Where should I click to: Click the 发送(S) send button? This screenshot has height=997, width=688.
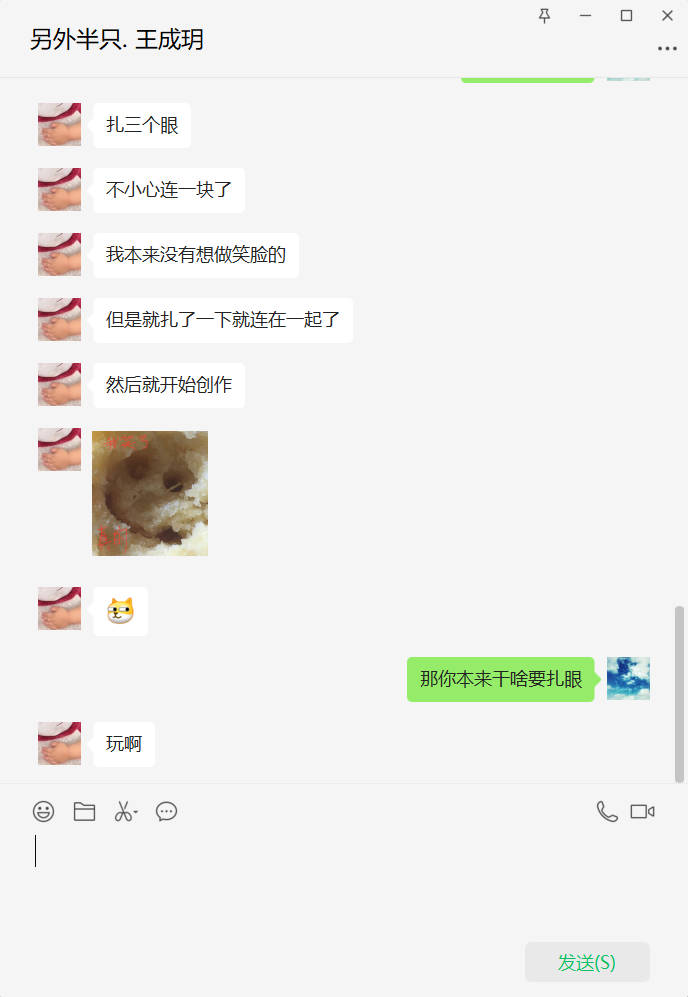click(x=587, y=962)
